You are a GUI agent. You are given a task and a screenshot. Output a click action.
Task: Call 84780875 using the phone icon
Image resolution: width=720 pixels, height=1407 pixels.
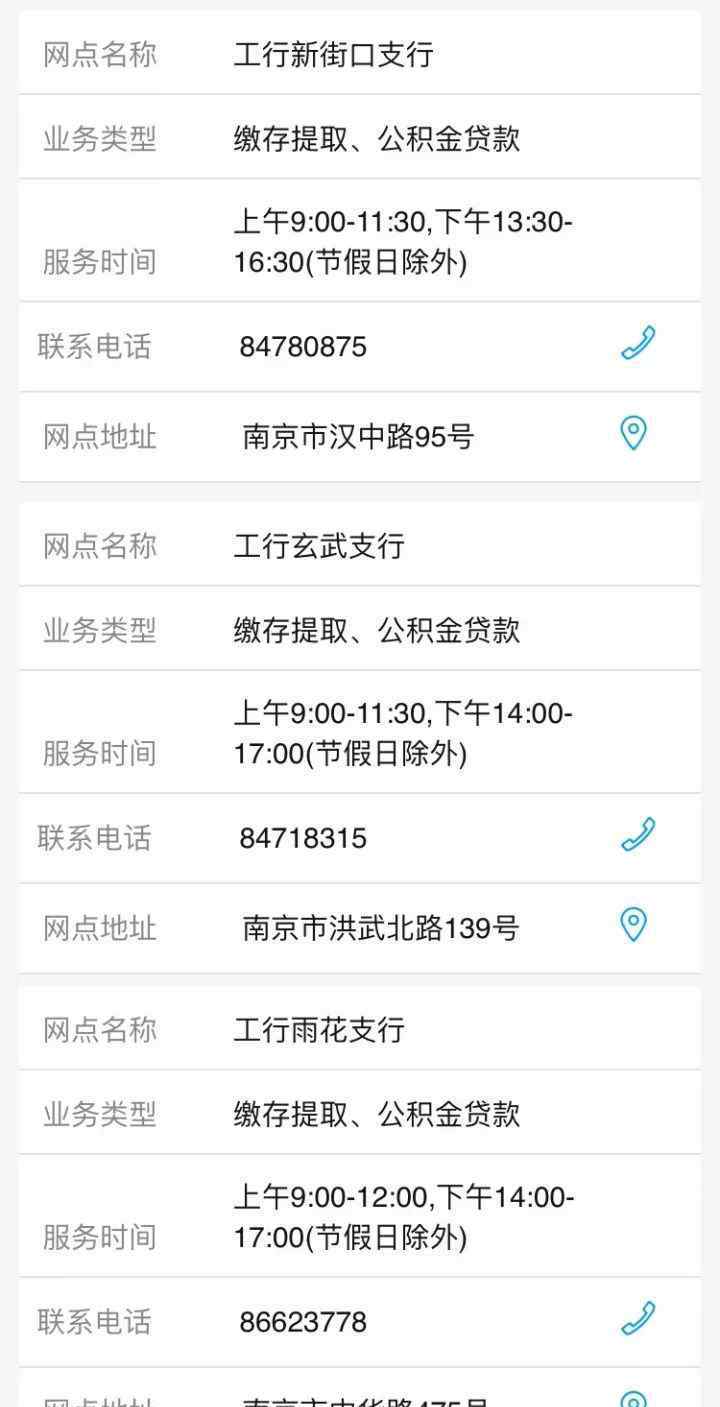(637, 343)
